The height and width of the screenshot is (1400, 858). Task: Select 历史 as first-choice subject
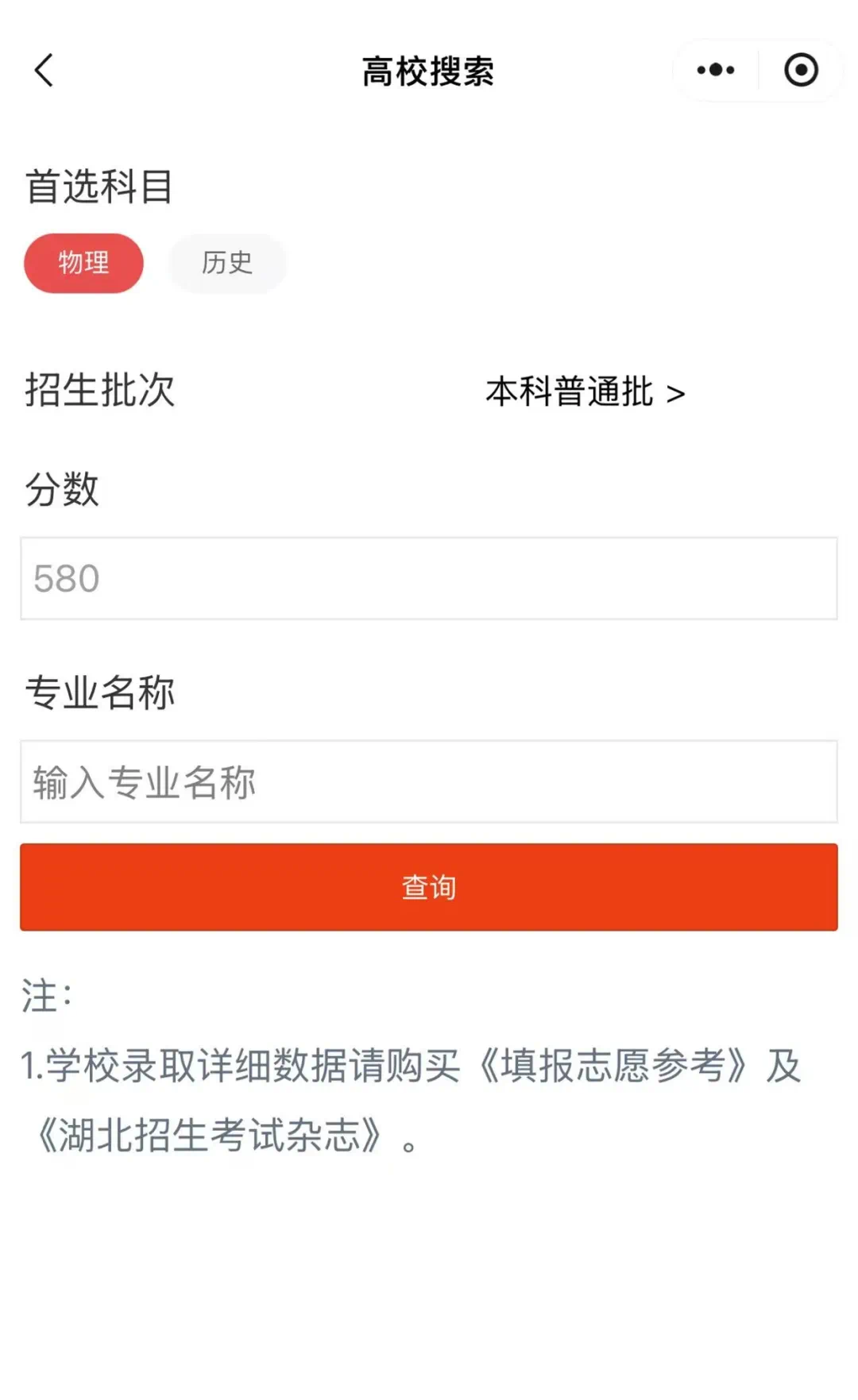point(227,263)
